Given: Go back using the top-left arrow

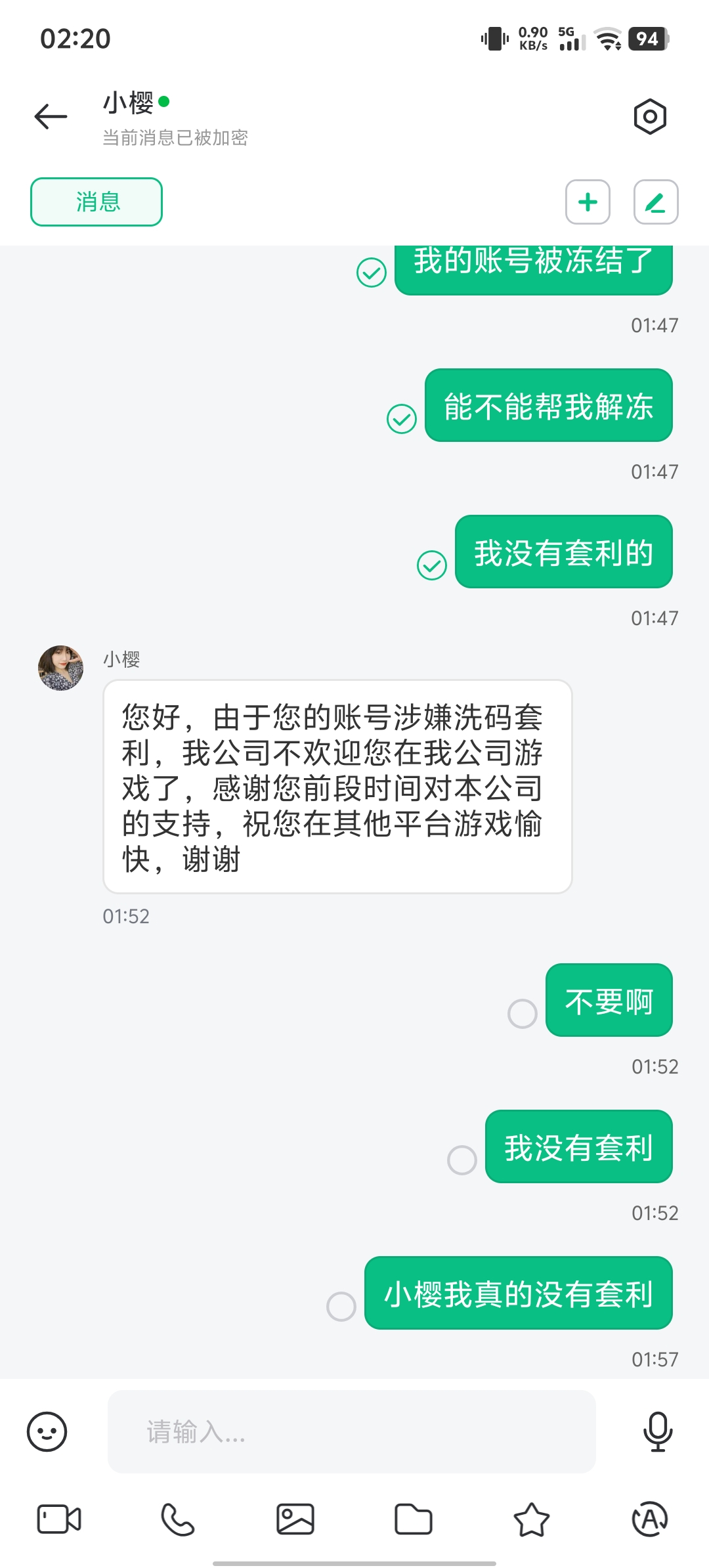Looking at the screenshot, I should click(51, 117).
